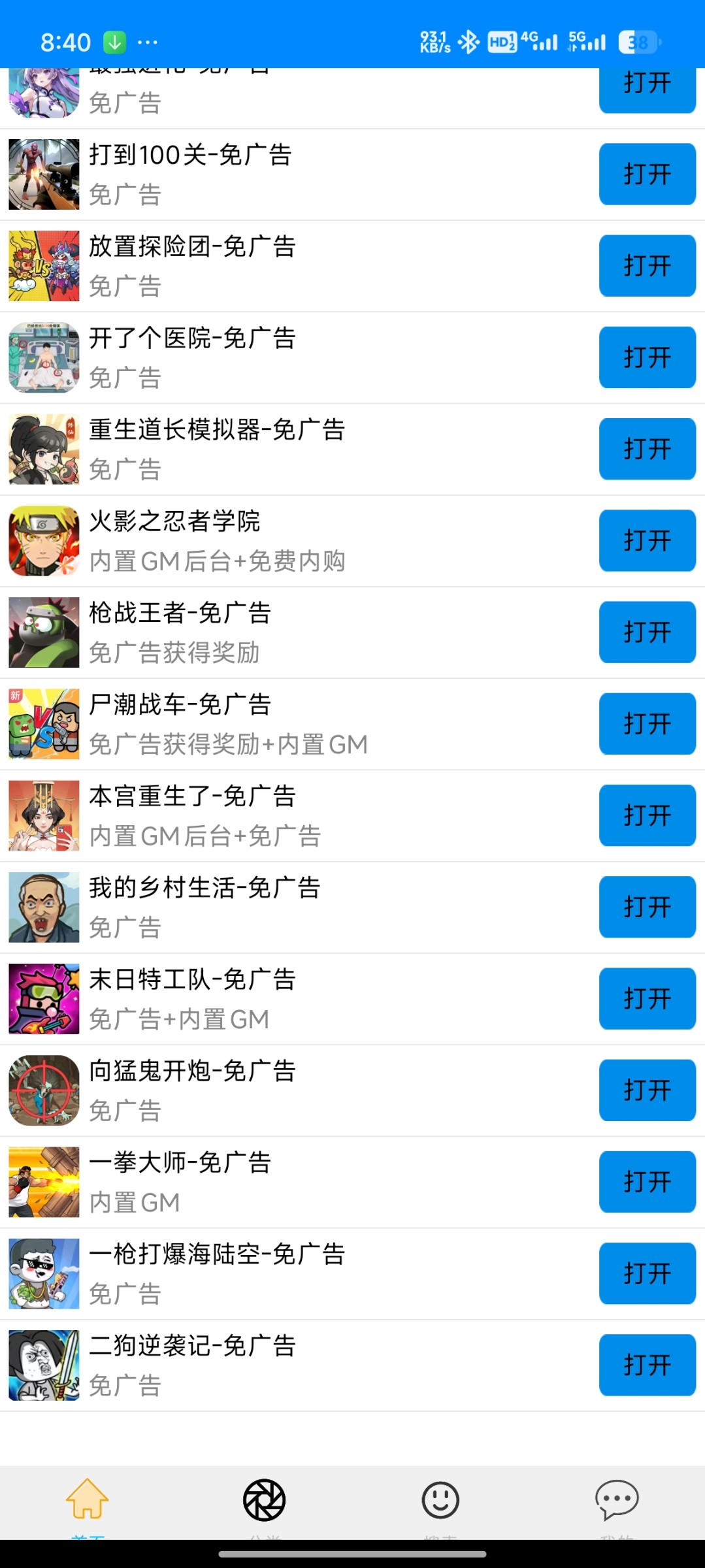The image size is (705, 1568).
Task: Open 火影之忍者学院 with 打开 button
Action: pos(647,540)
